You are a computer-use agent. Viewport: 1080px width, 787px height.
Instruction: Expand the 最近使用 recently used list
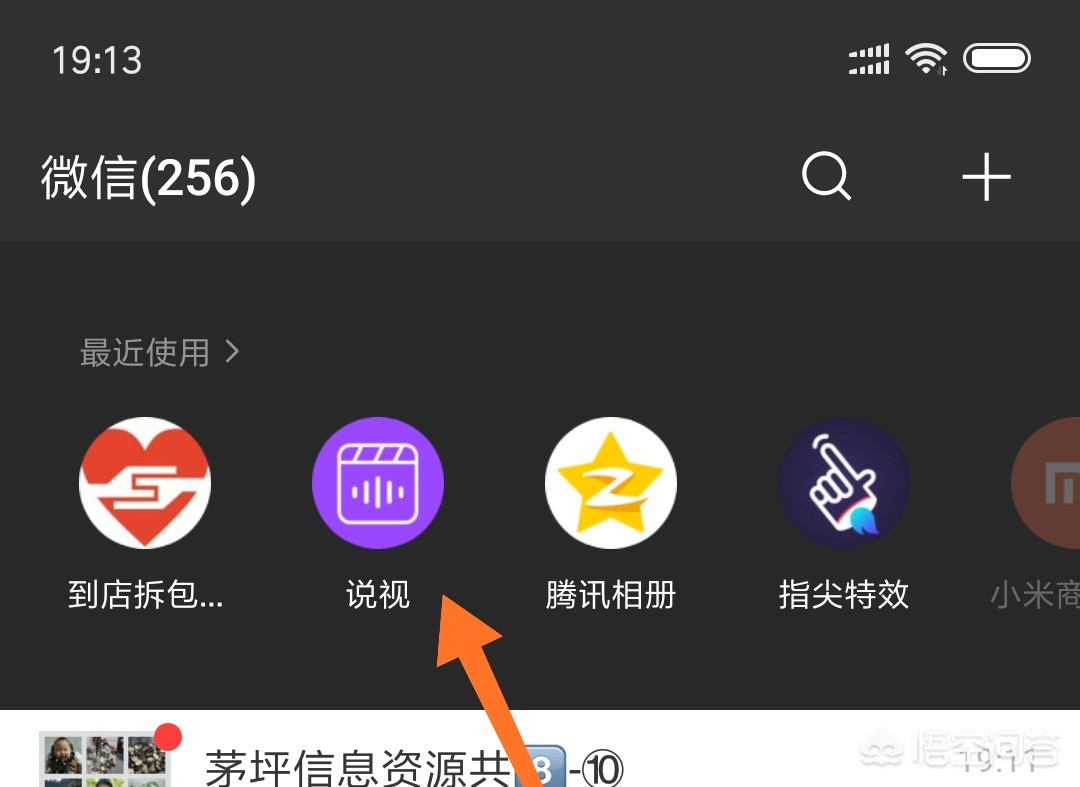(x=160, y=352)
